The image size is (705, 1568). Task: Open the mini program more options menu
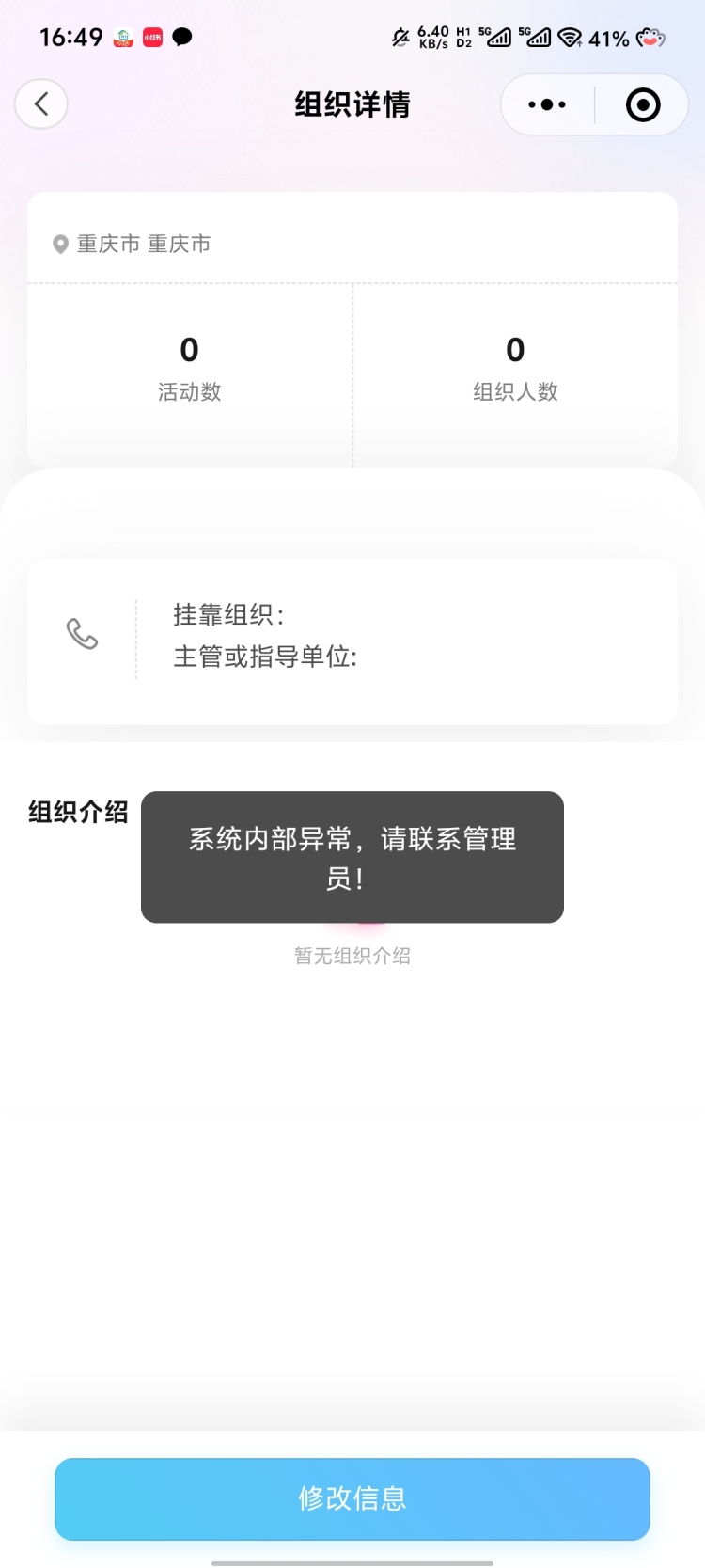tap(547, 104)
